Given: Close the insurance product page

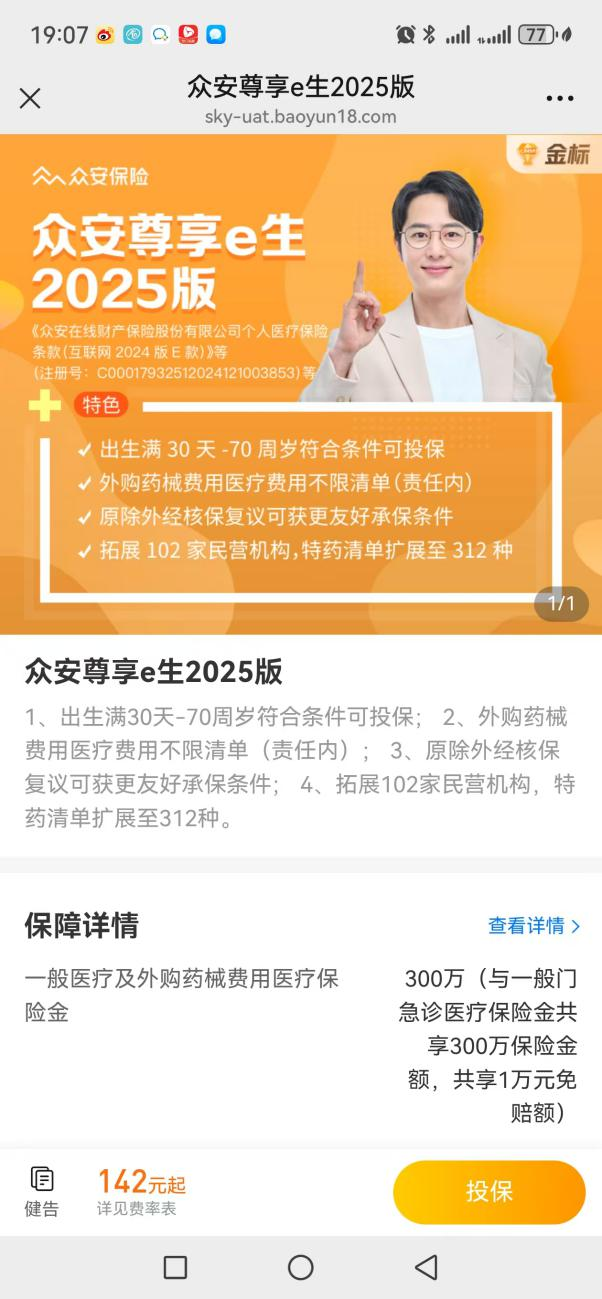Looking at the screenshot, I should 30,98.
